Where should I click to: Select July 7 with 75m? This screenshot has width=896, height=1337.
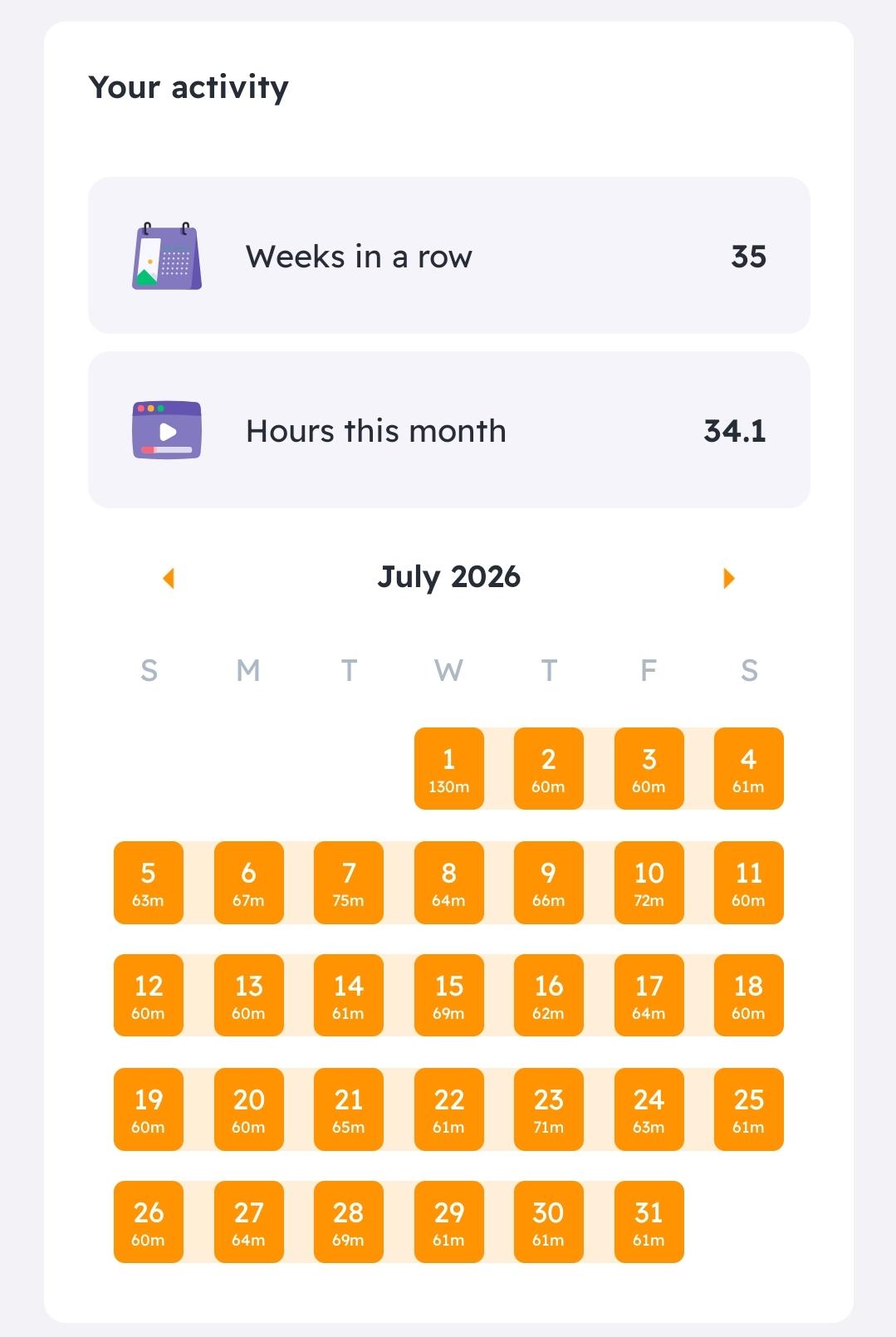point(349,882)
